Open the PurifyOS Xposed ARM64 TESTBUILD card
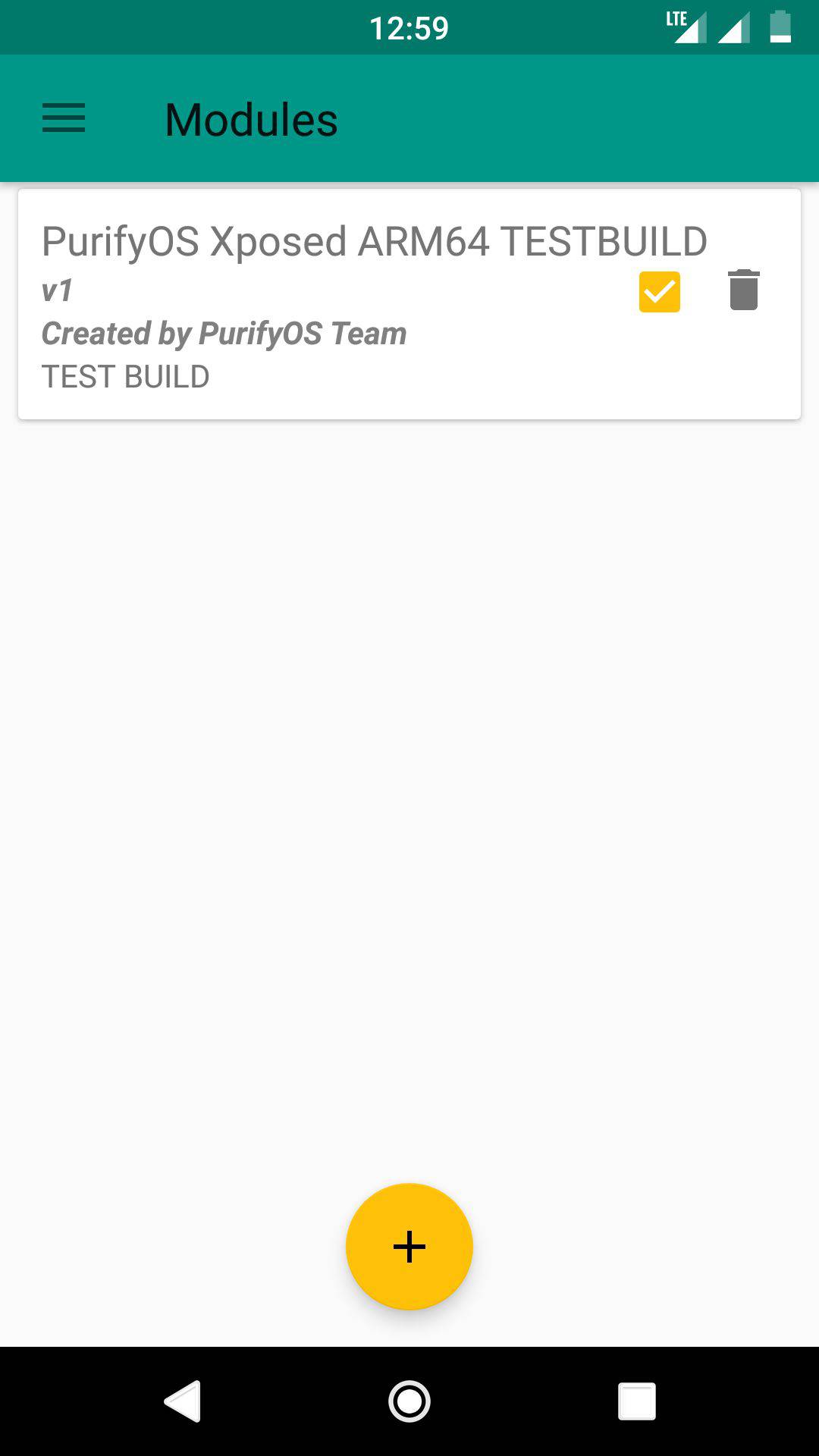The width and height of the screenshot is (819, 1456). 409,304
